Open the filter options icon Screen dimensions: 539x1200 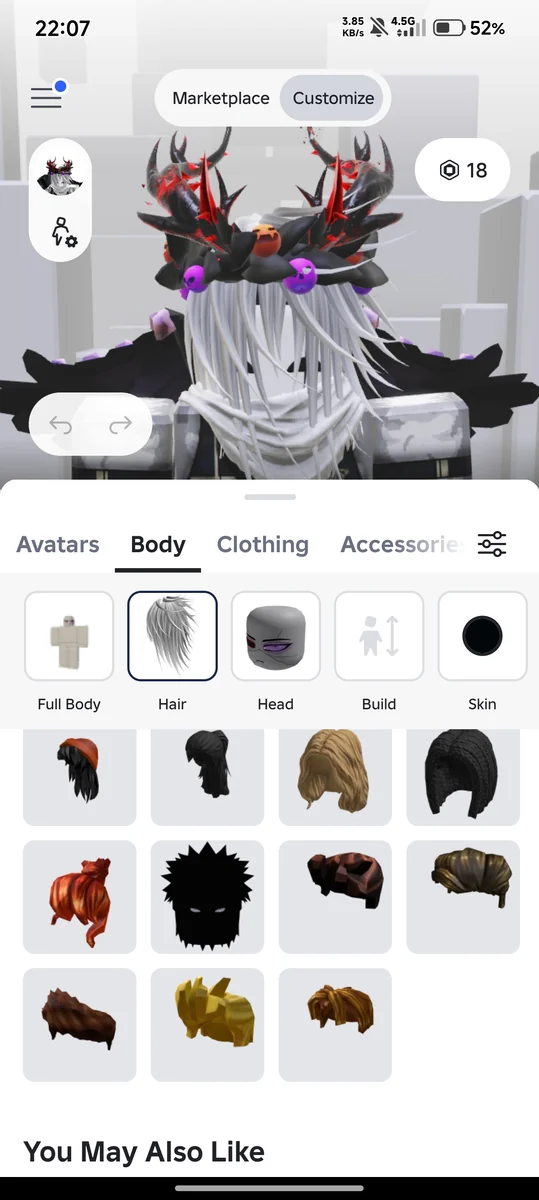[x=492, y=544]
